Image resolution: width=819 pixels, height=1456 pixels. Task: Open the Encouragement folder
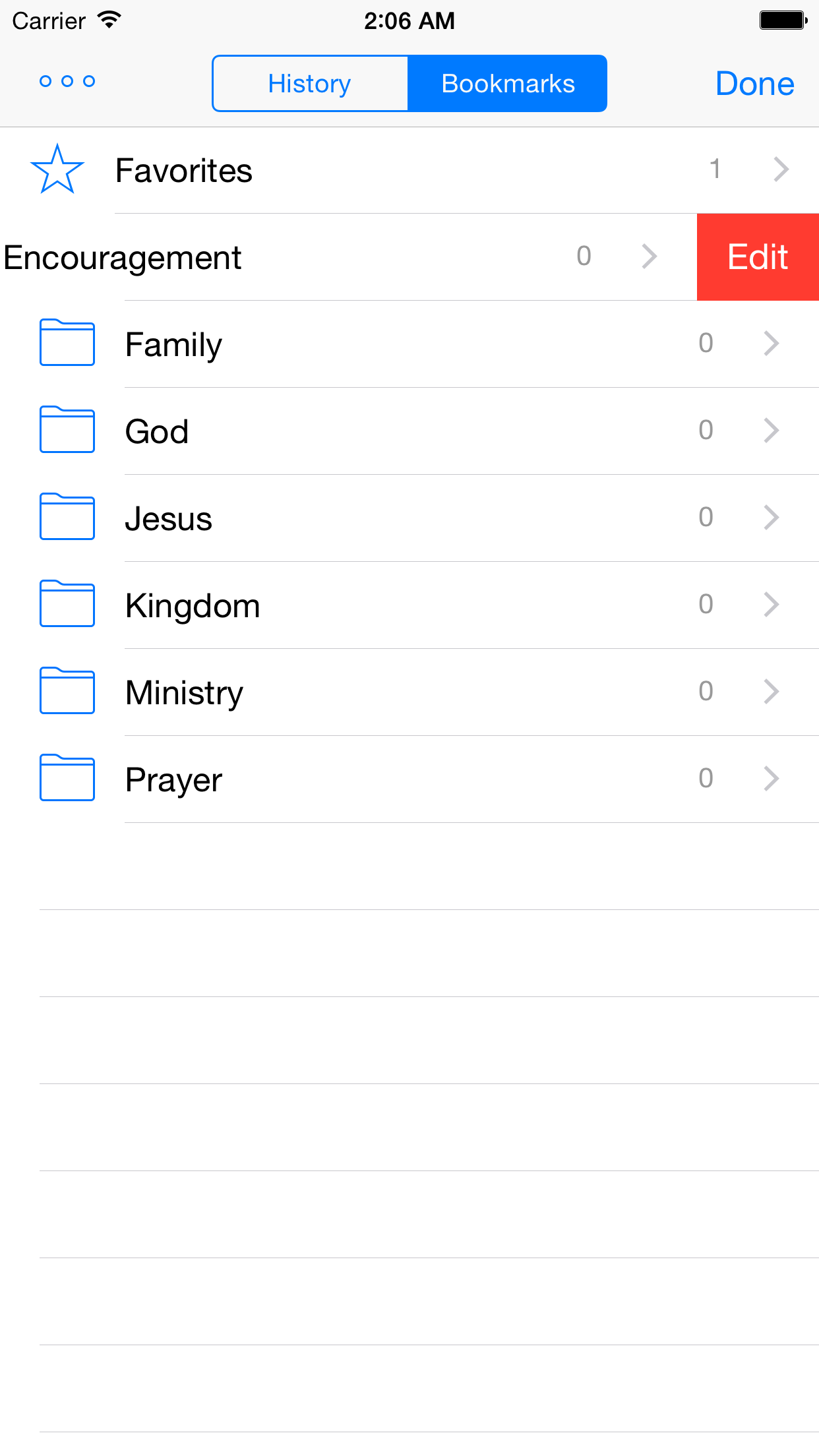click(330, 257)
